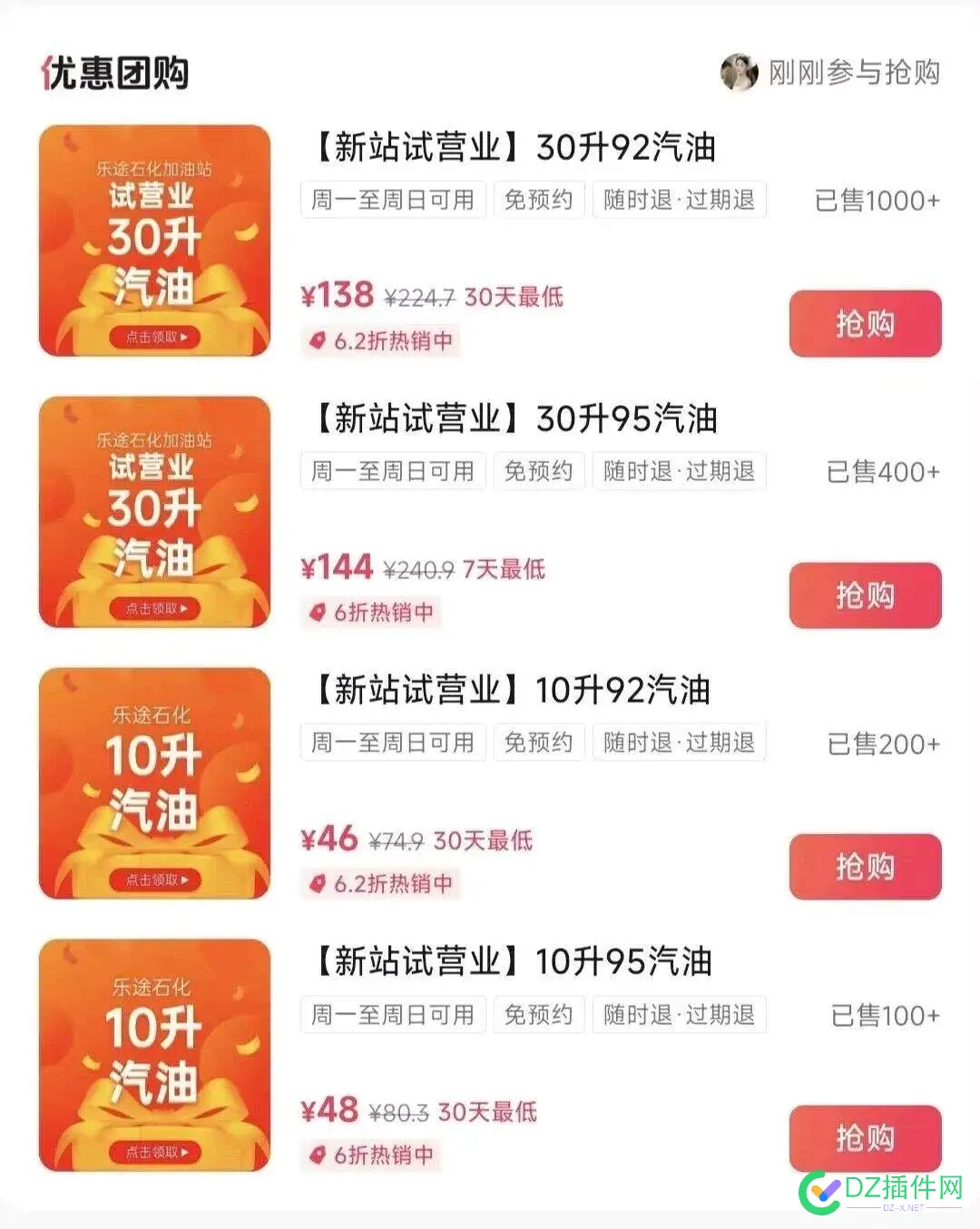Screen dimensions: 980x1229
Task: View the 30升95汽油 product image
Action: pyautogui.click(x=154, y=512)
